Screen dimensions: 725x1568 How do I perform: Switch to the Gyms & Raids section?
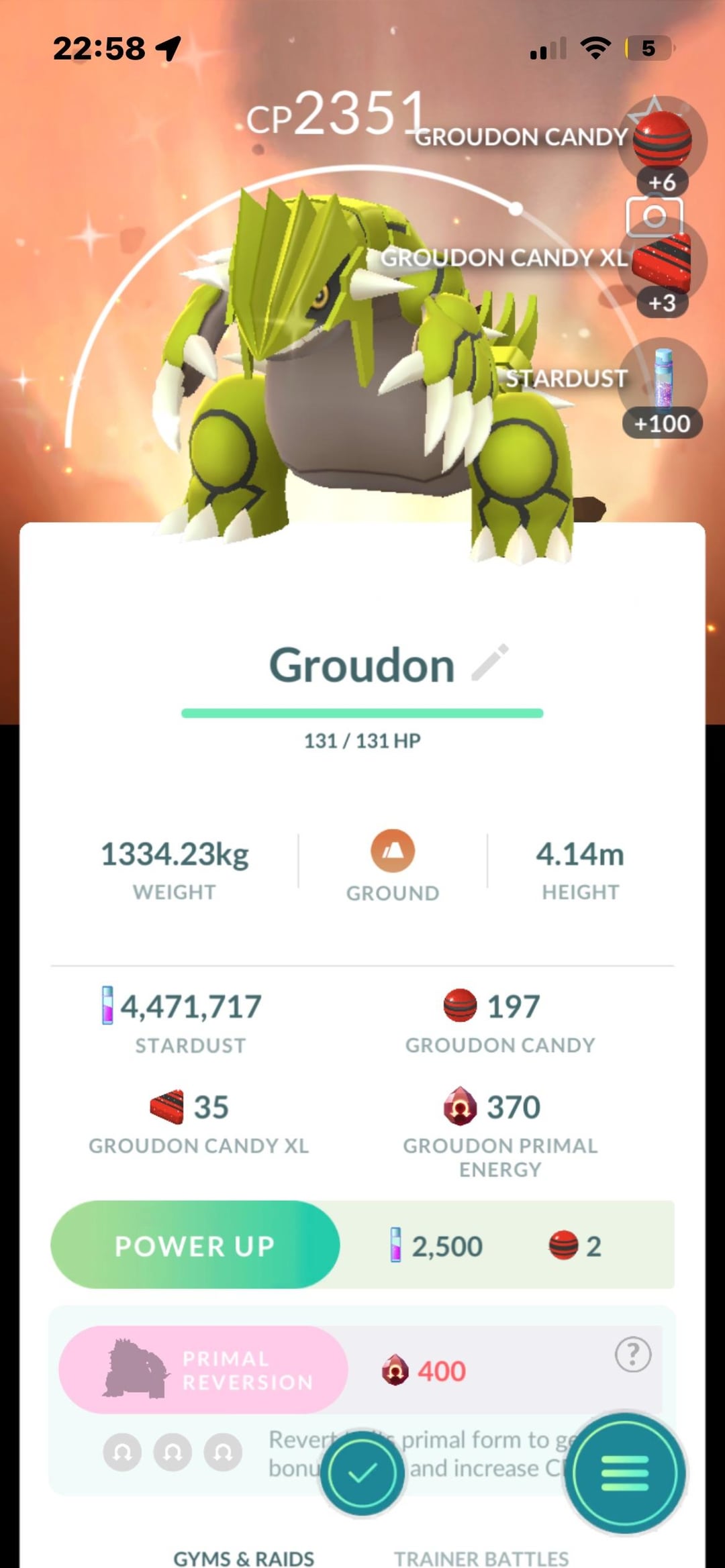tap(244, 1558)
